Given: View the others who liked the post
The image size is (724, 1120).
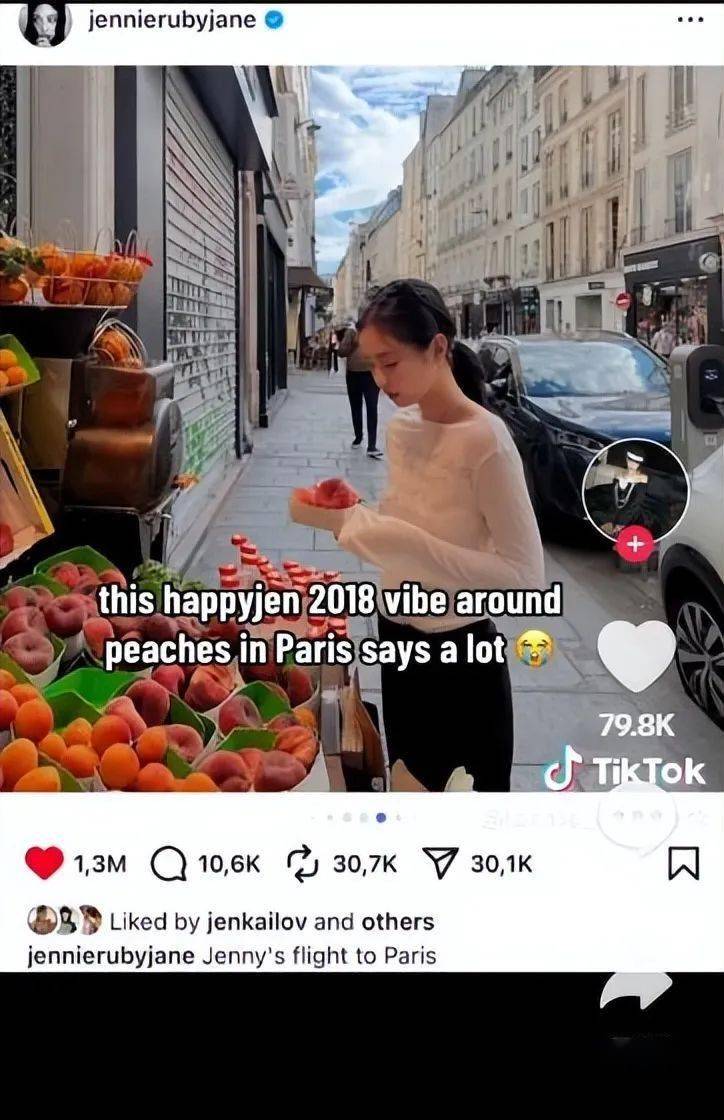Looking at the screenshot, I should 397,921.
